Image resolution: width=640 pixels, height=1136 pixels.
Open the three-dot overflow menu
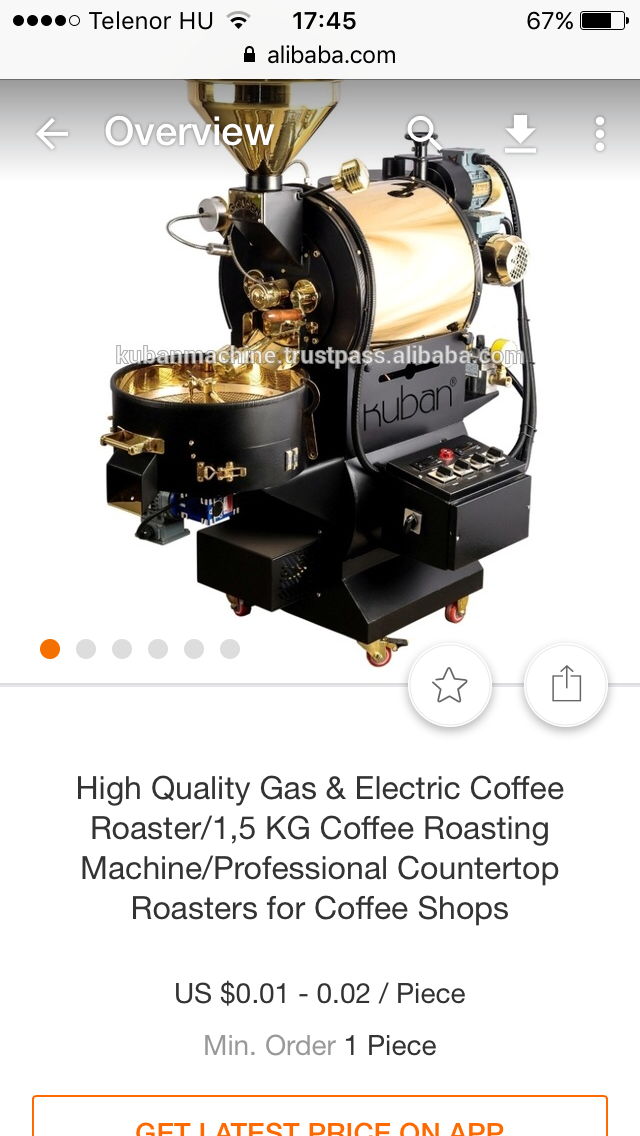[599, 134]
